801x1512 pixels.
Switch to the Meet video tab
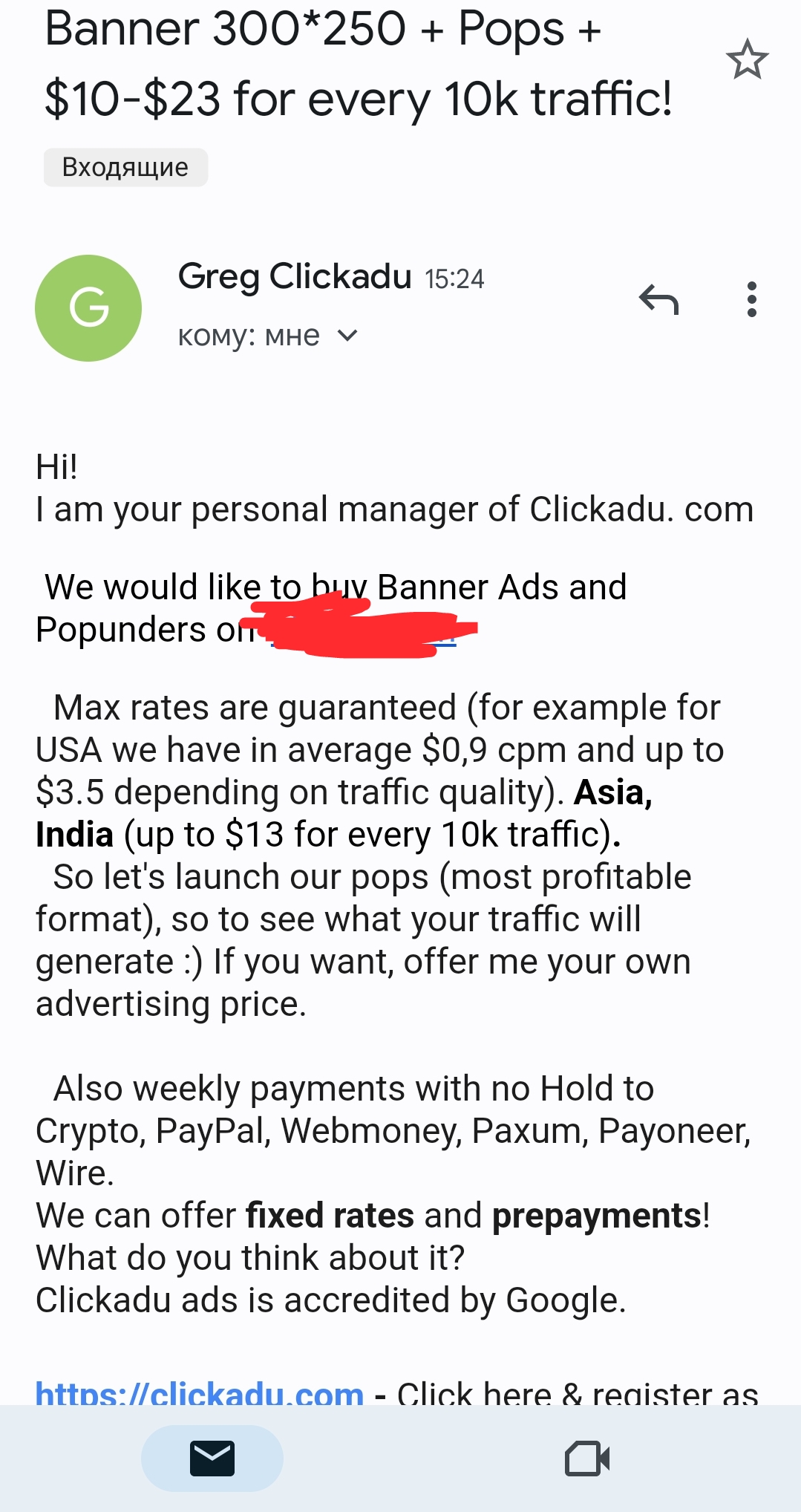587,1459
